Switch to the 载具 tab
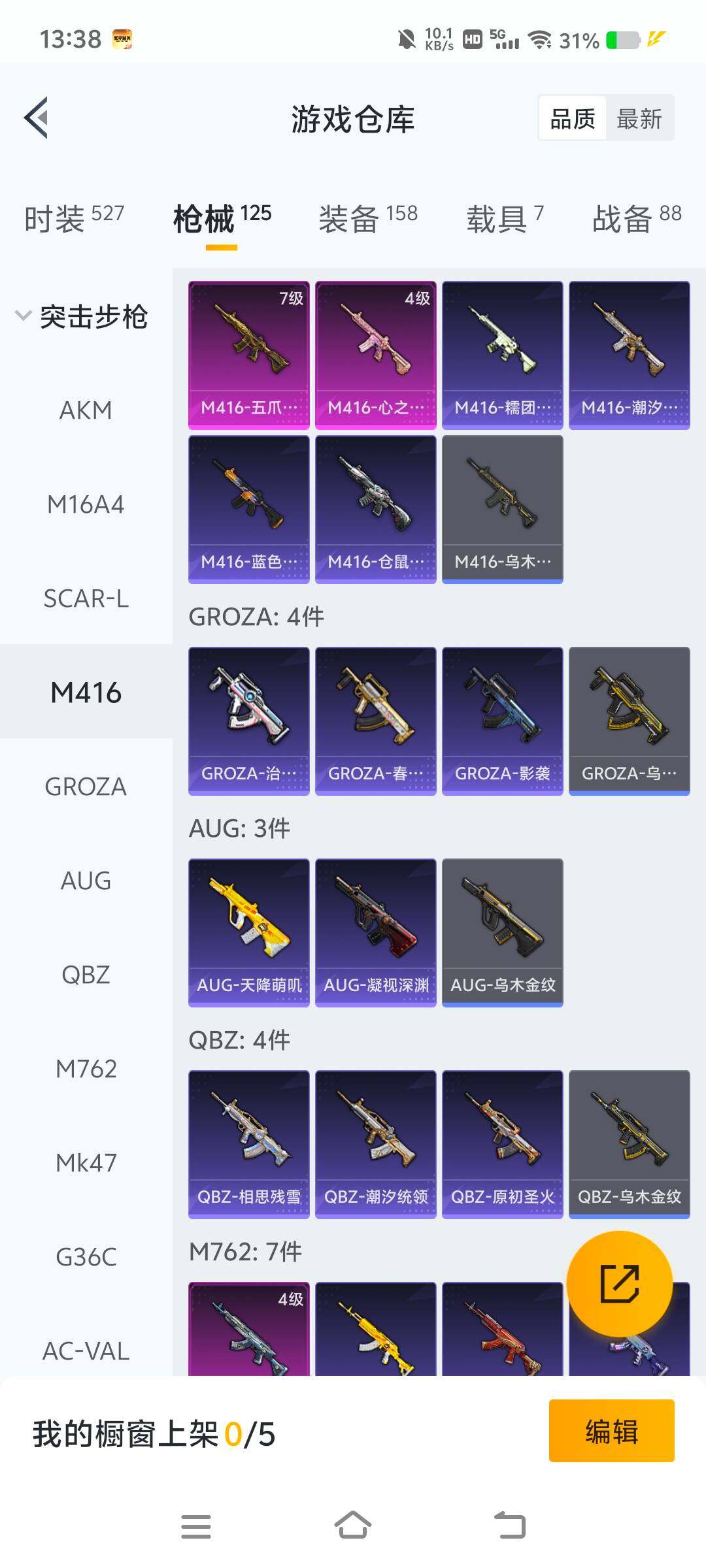Screen dimensions: 706x1568 pyautogui.click(x=505, y=219)
